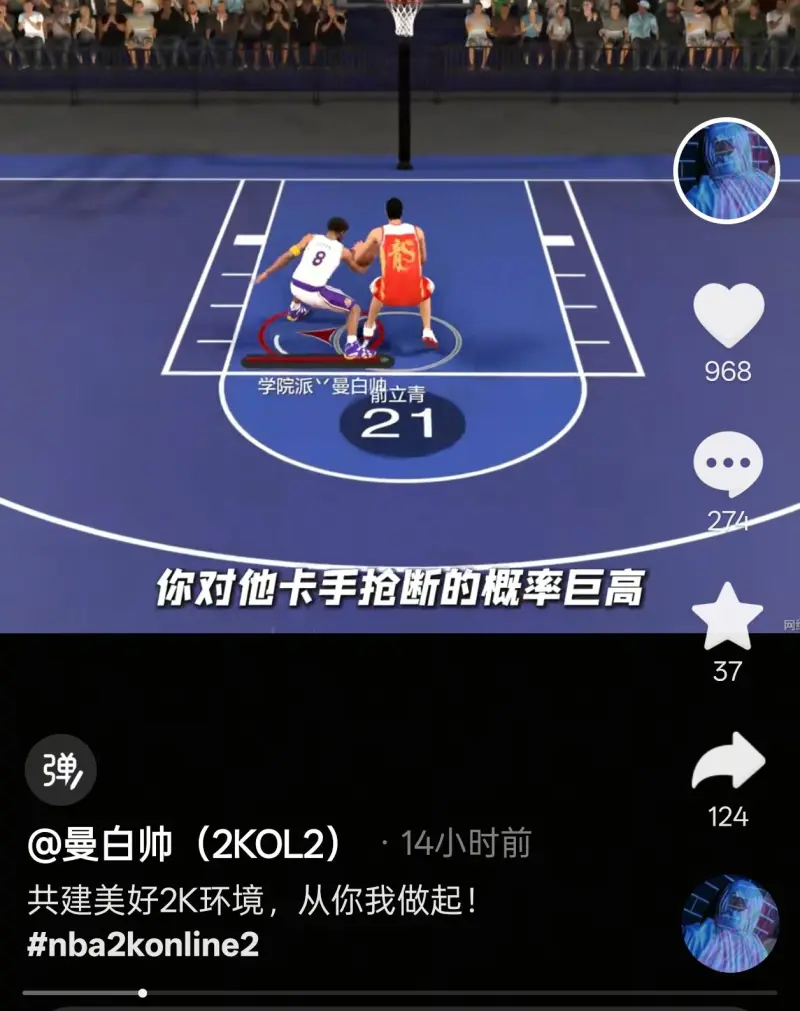The width and height of the screenshot is (800, 1011).
Task: Open the comments section
Action: (728, 464)
